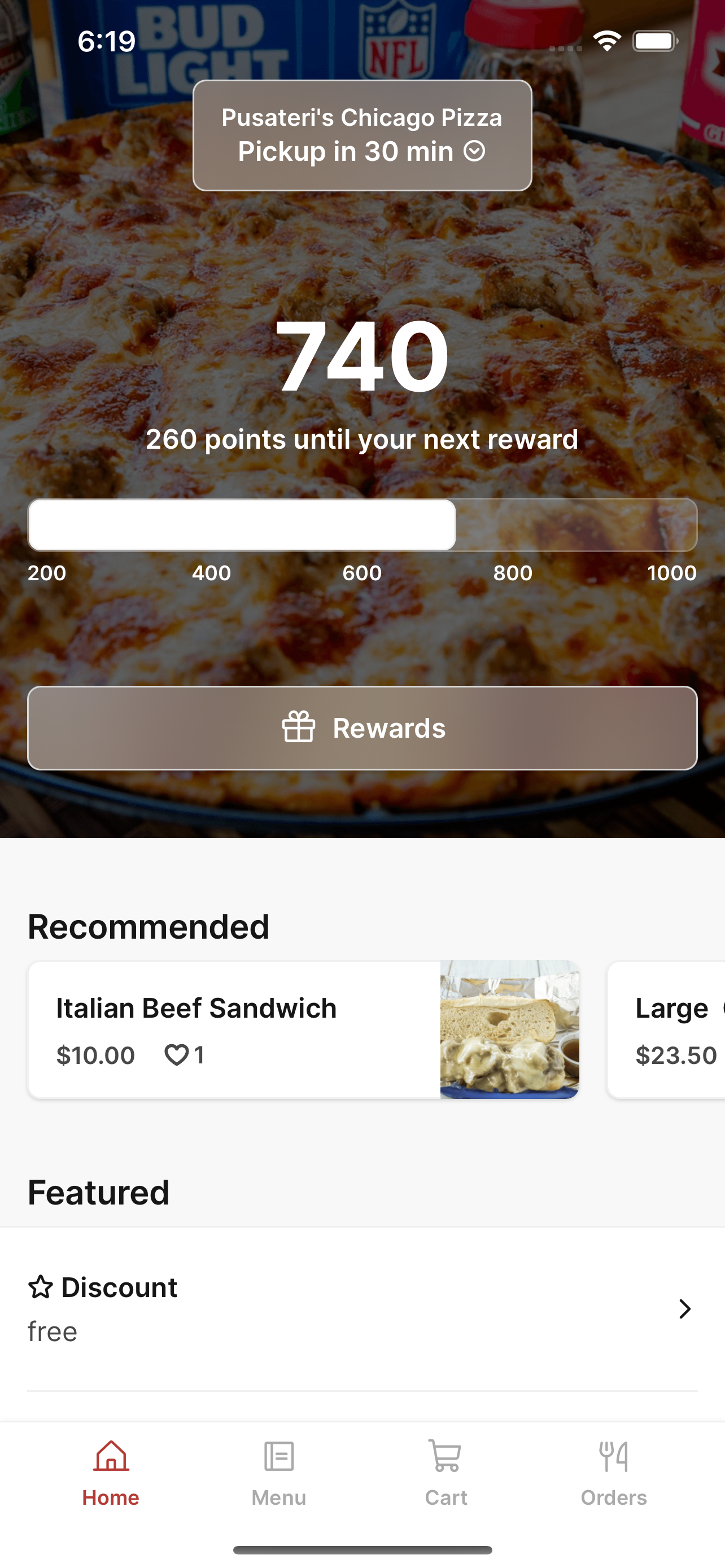Toggle the battery indicator in status bar
The width and height of the screenshot is (725, 1568).
click(654, 41)
